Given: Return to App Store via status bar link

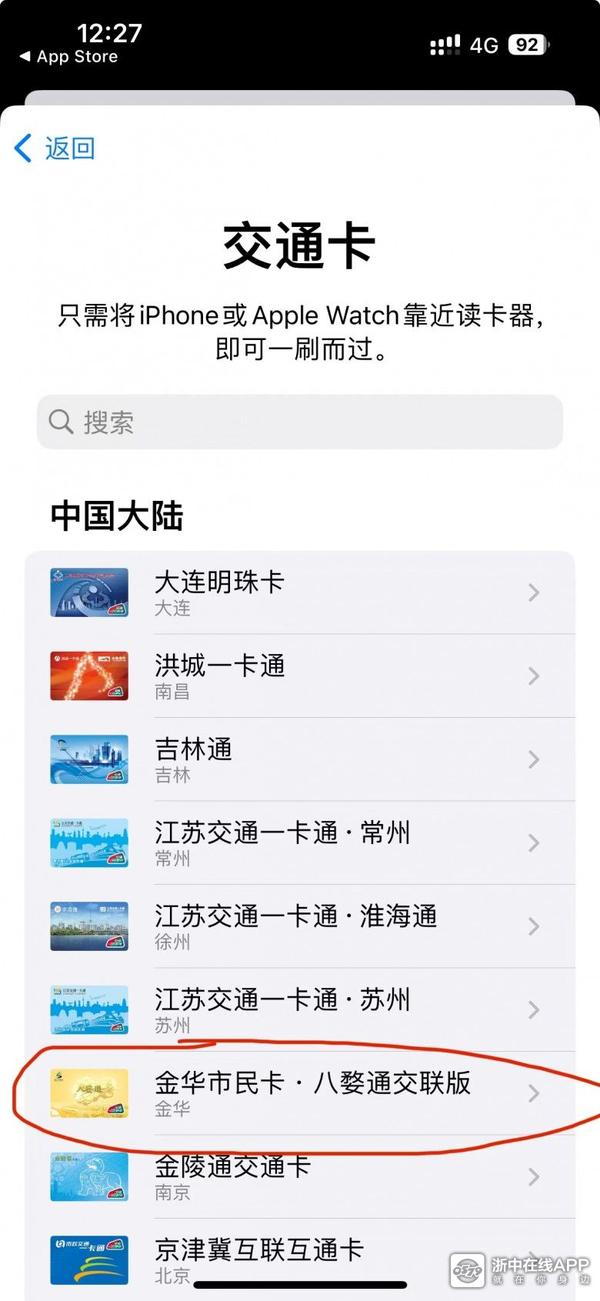Looking at the screenshot, I should point(68,57).
